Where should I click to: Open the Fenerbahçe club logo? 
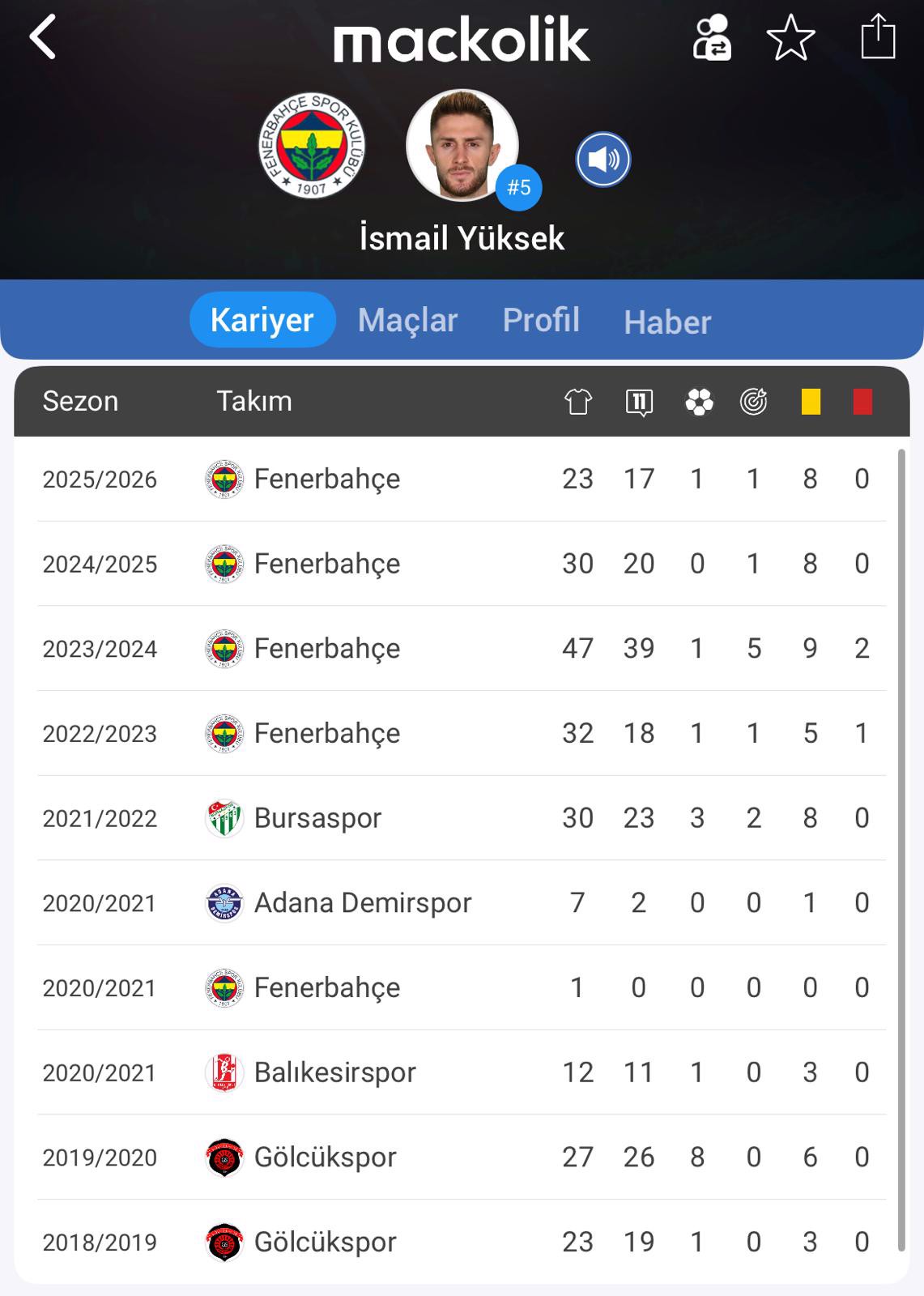(x=312, y=146)
